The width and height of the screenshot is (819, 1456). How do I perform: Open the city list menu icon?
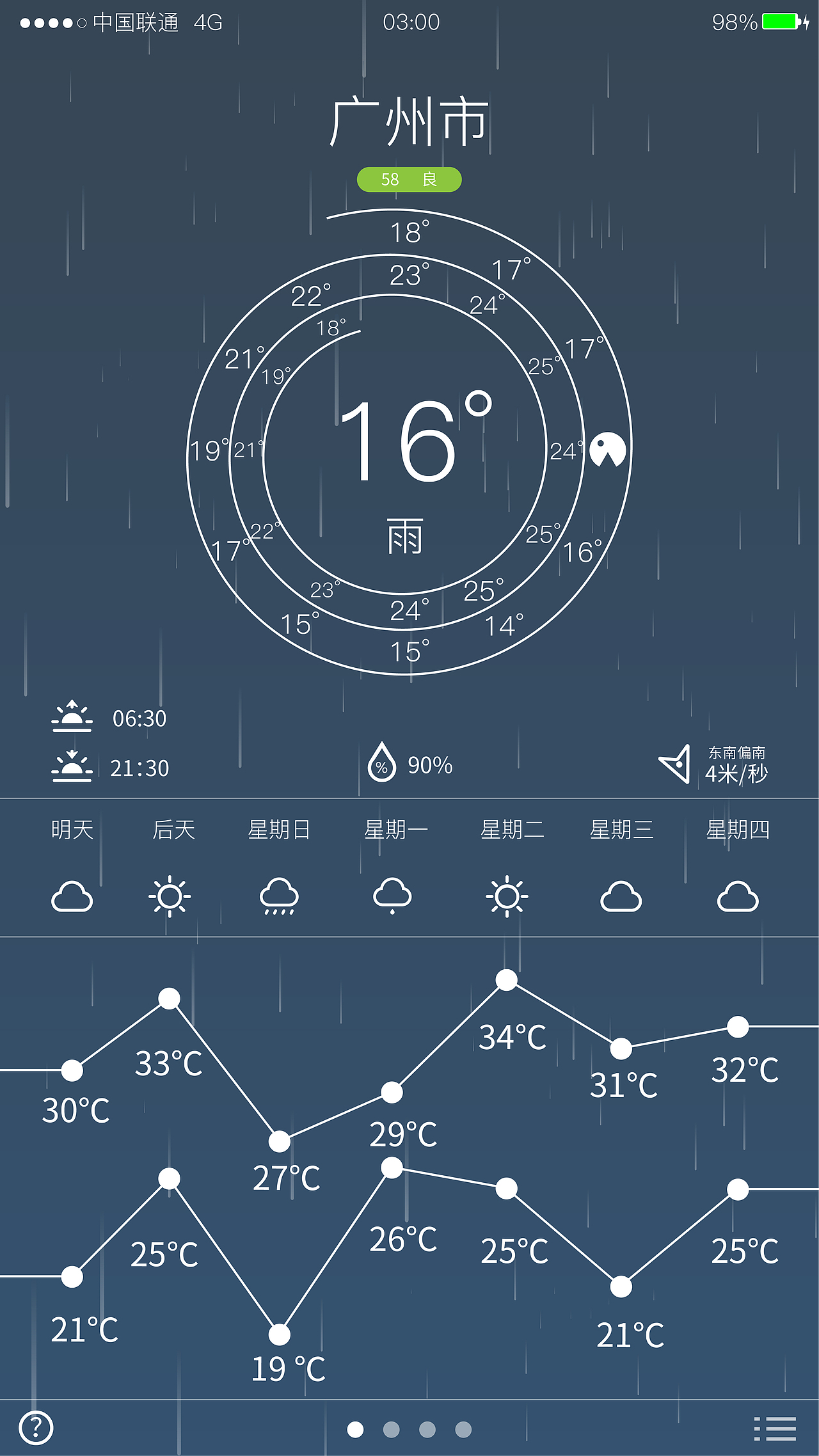point(775,1428)
